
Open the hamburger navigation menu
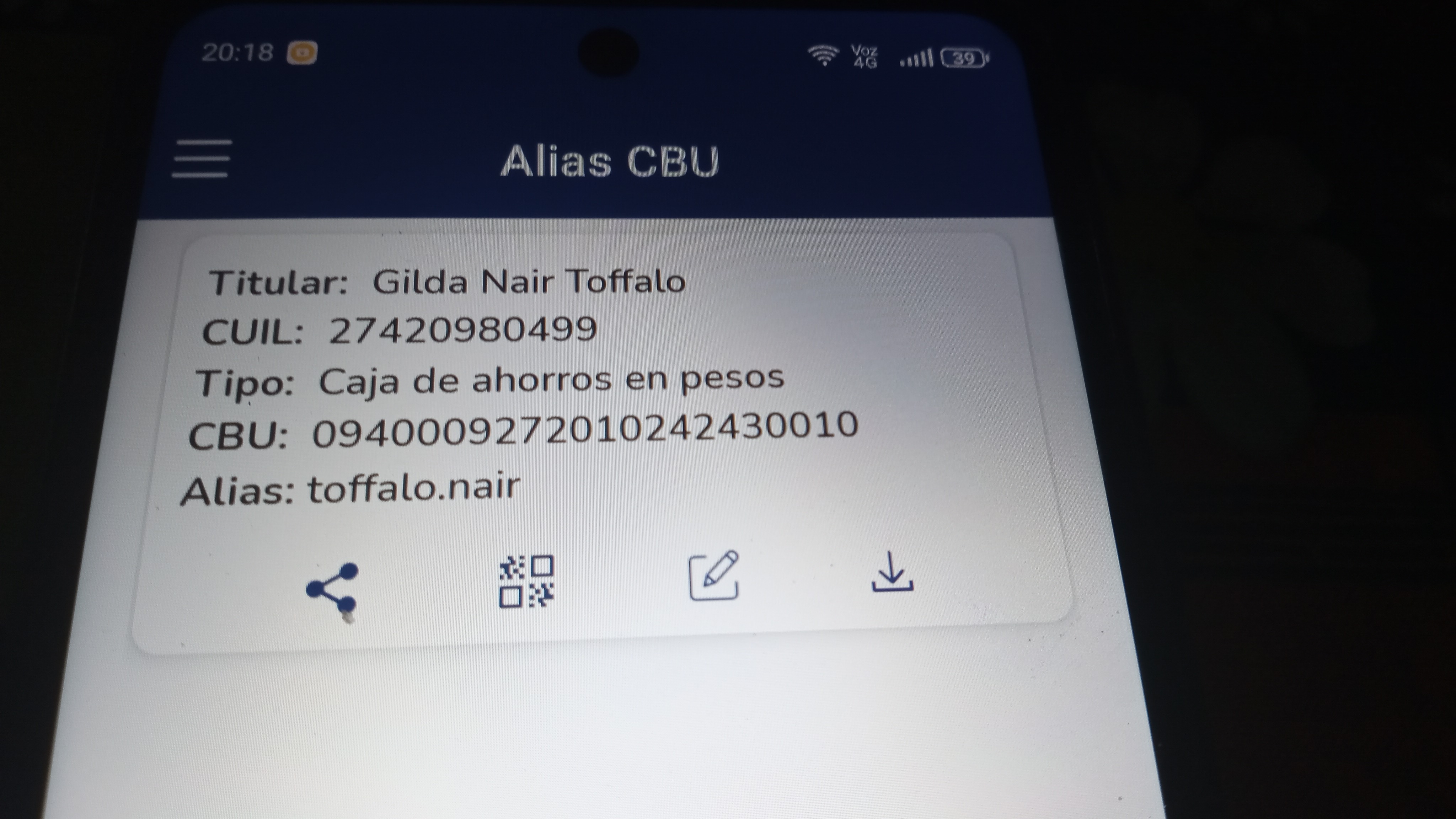point(201,159)
